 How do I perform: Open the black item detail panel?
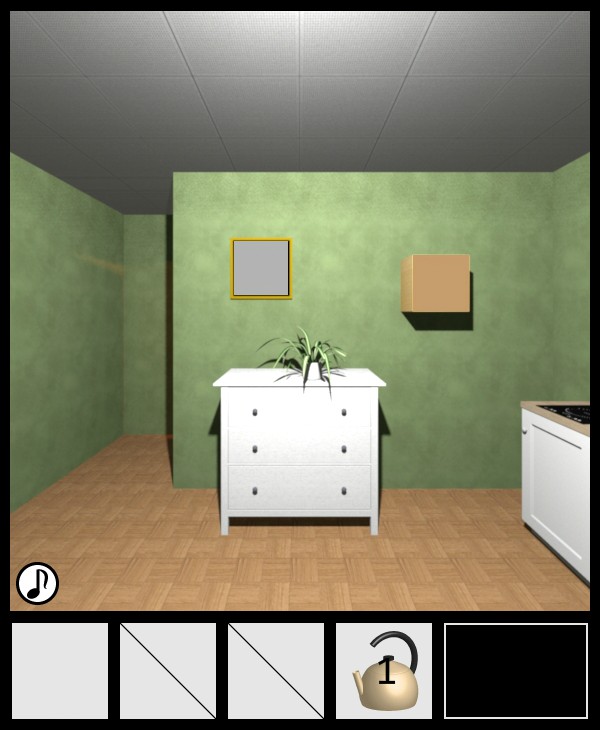(x=516, y=671)
